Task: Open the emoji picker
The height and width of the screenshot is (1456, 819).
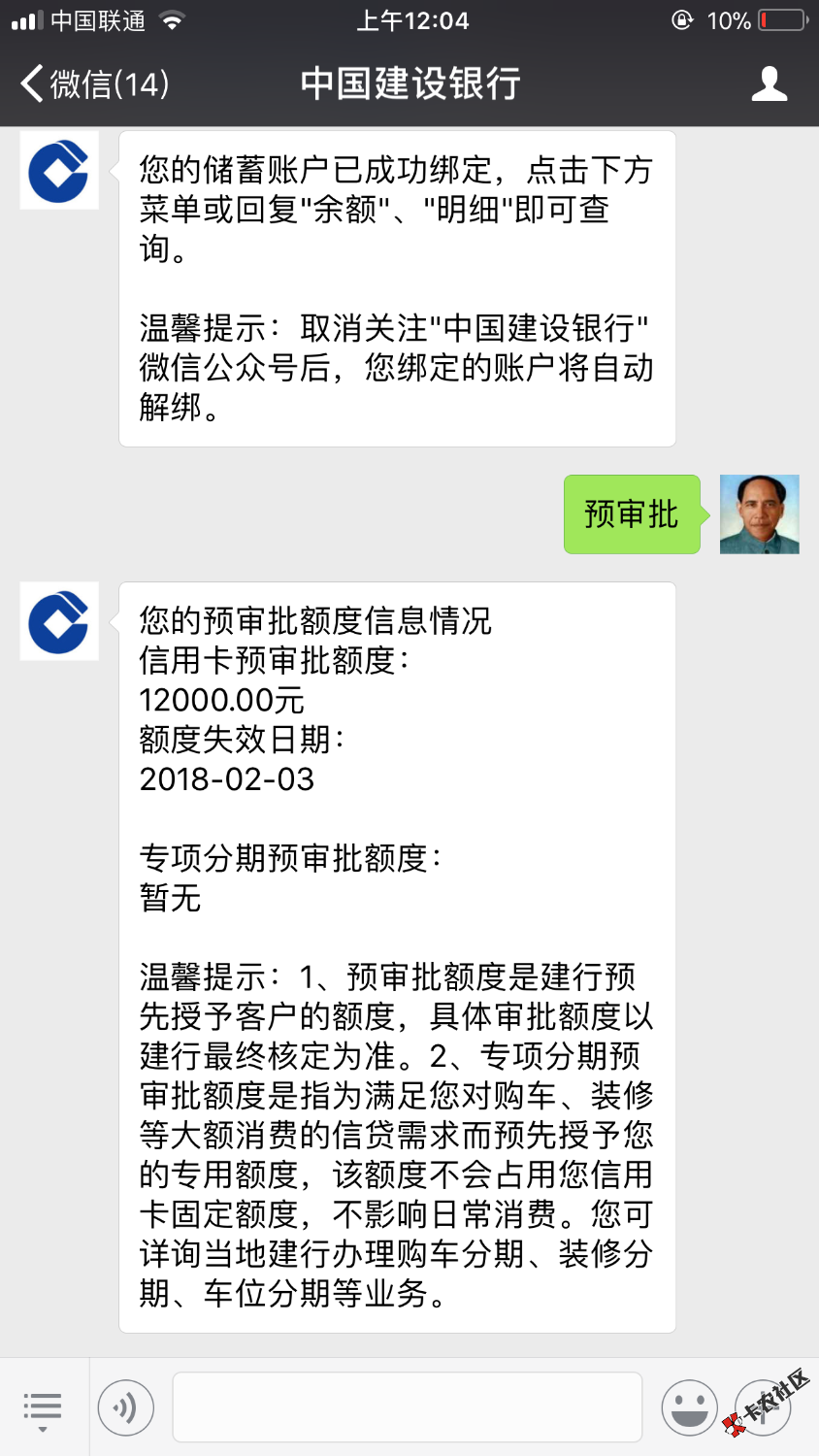Action: 689,1407
